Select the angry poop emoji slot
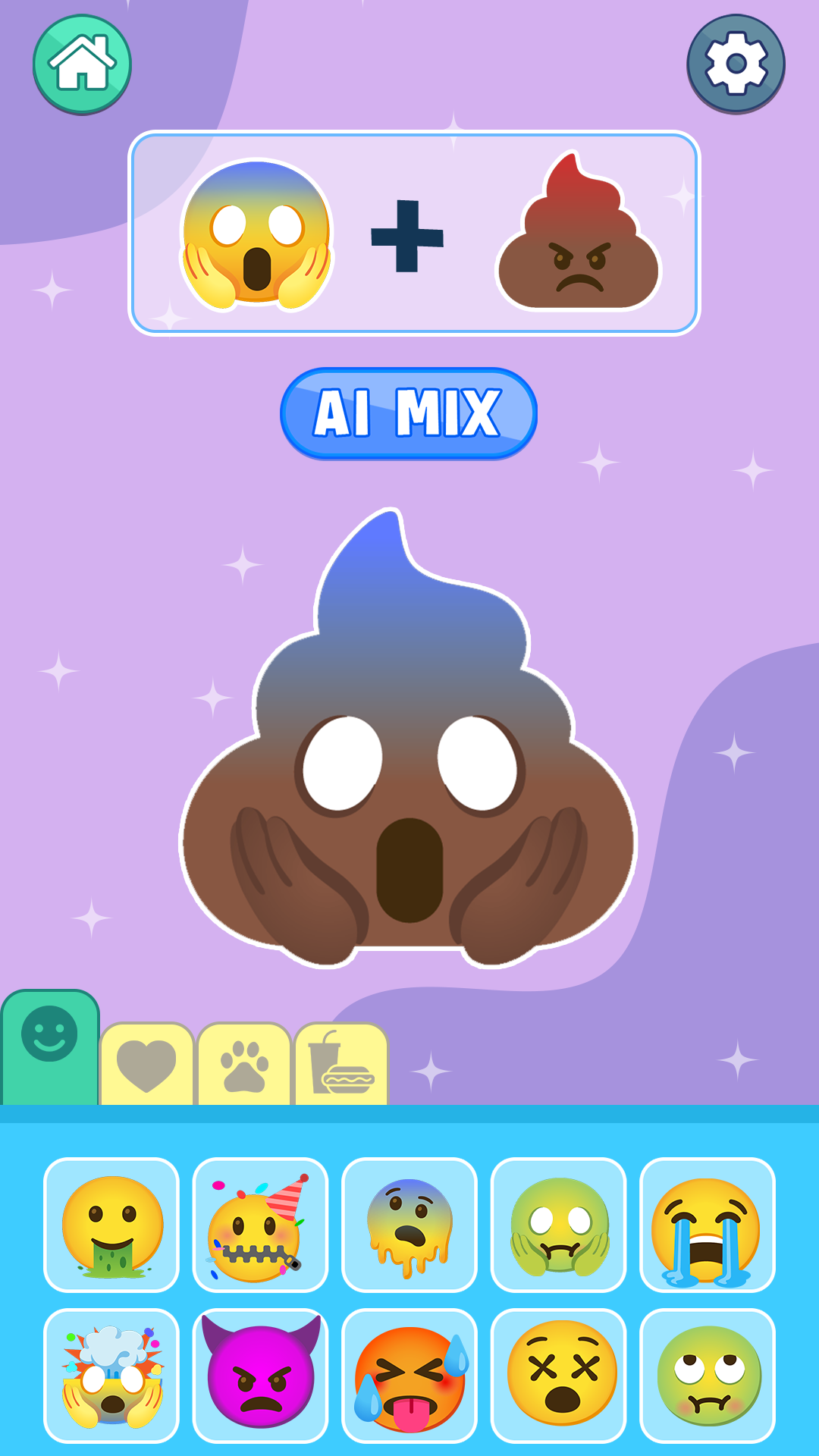This screenshot has height=1456, width=819. (579, 235)
